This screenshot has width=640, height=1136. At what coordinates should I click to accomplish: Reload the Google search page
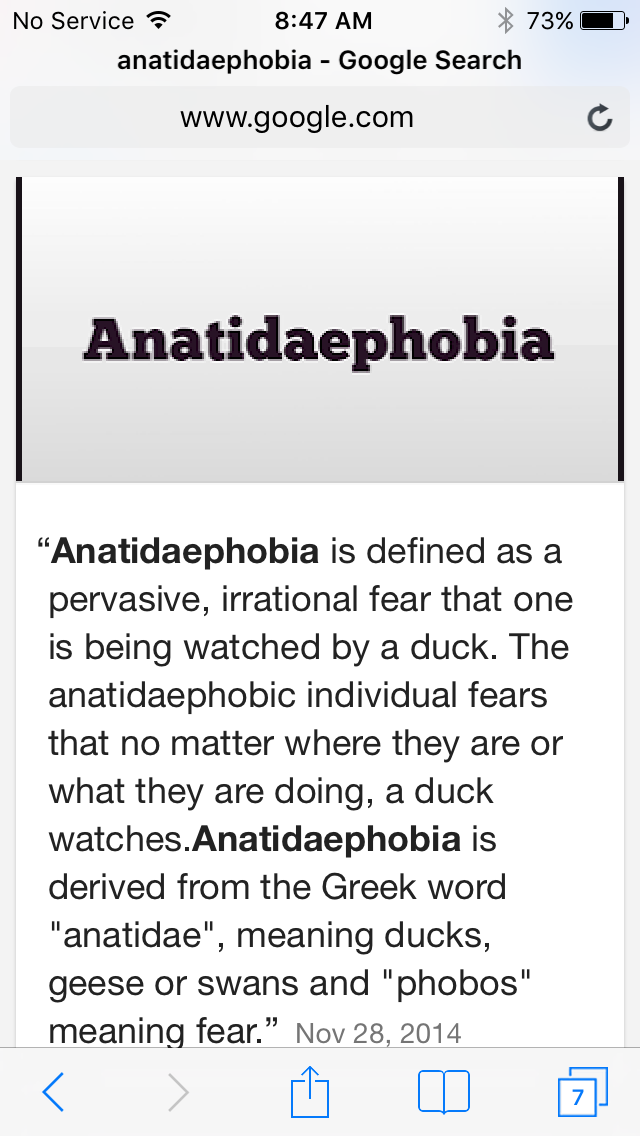click(x=599, y=119)
